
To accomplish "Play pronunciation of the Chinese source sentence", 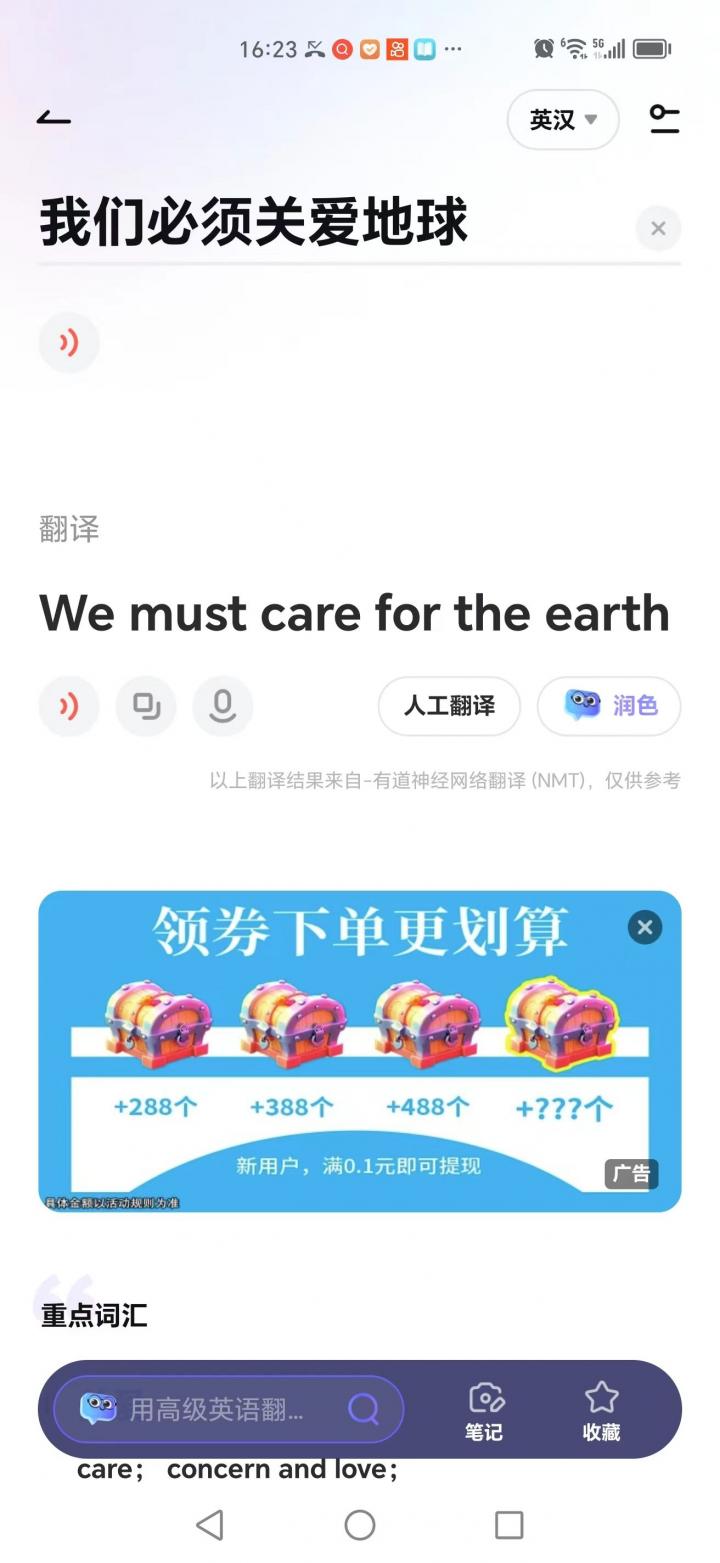I will coord(69,343).
